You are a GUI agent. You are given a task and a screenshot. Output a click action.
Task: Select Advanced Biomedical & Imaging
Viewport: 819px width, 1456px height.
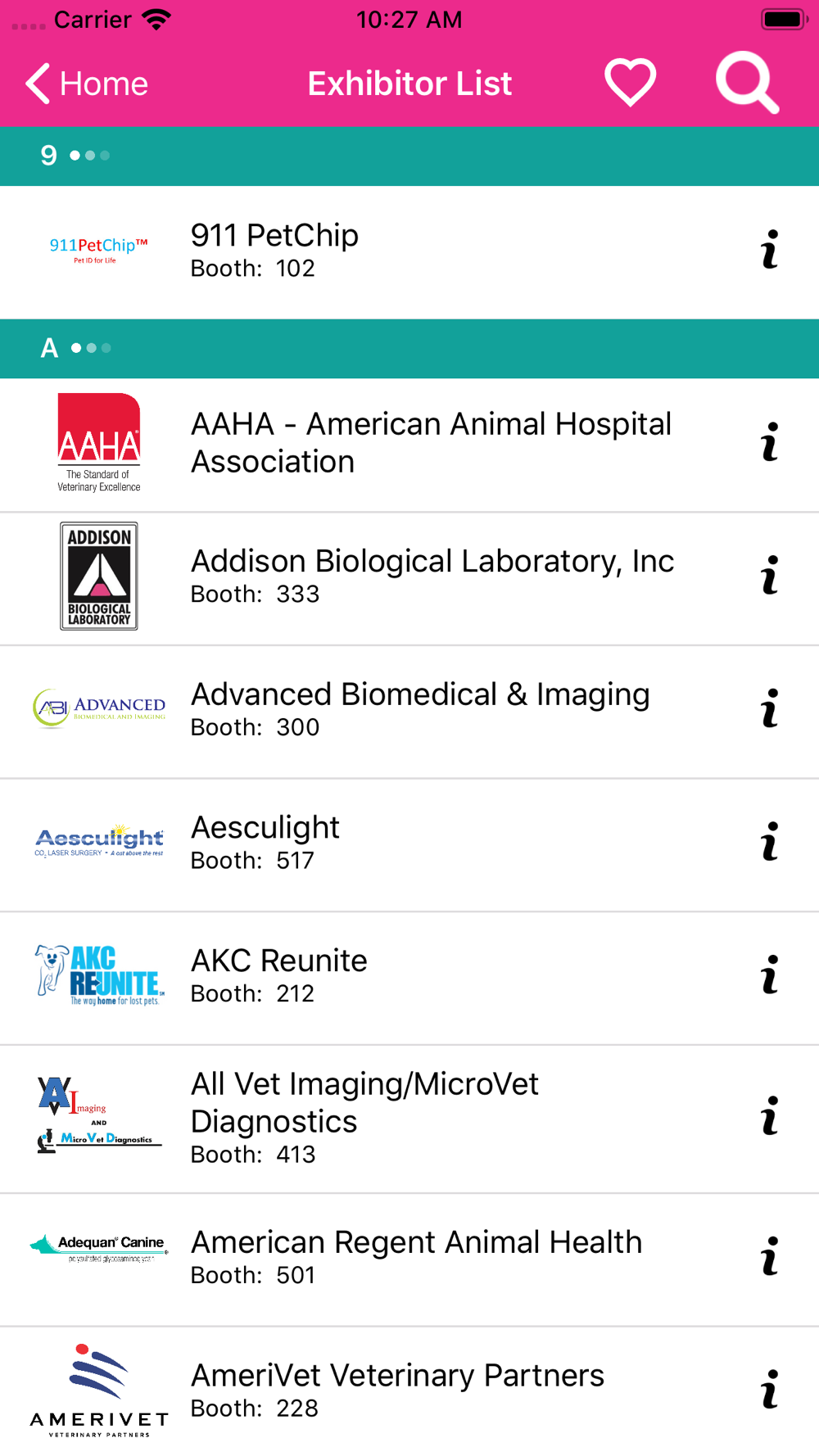(x=409, y=712)
